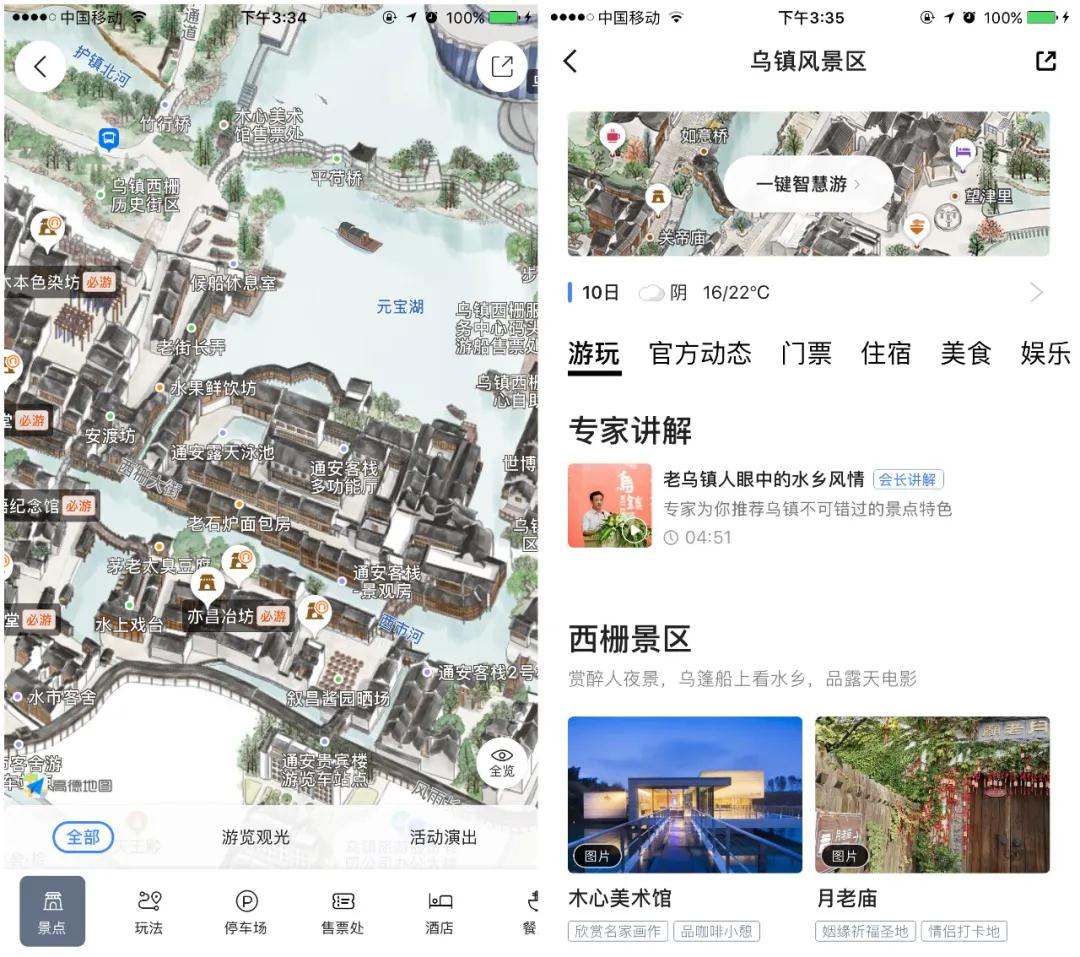Switch to 官方动态 tab

coord(700,353)
